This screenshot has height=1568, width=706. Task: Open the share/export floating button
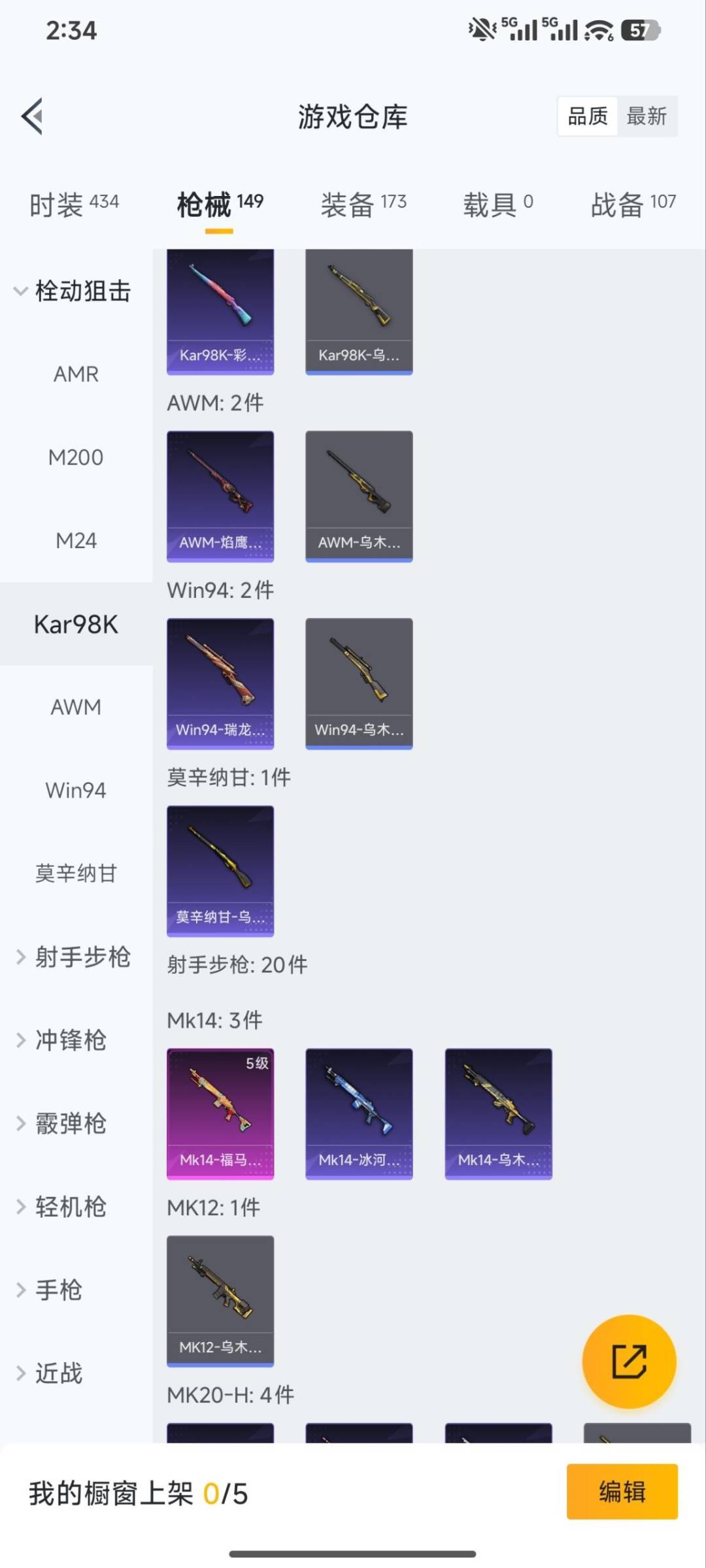point(628,1361)
